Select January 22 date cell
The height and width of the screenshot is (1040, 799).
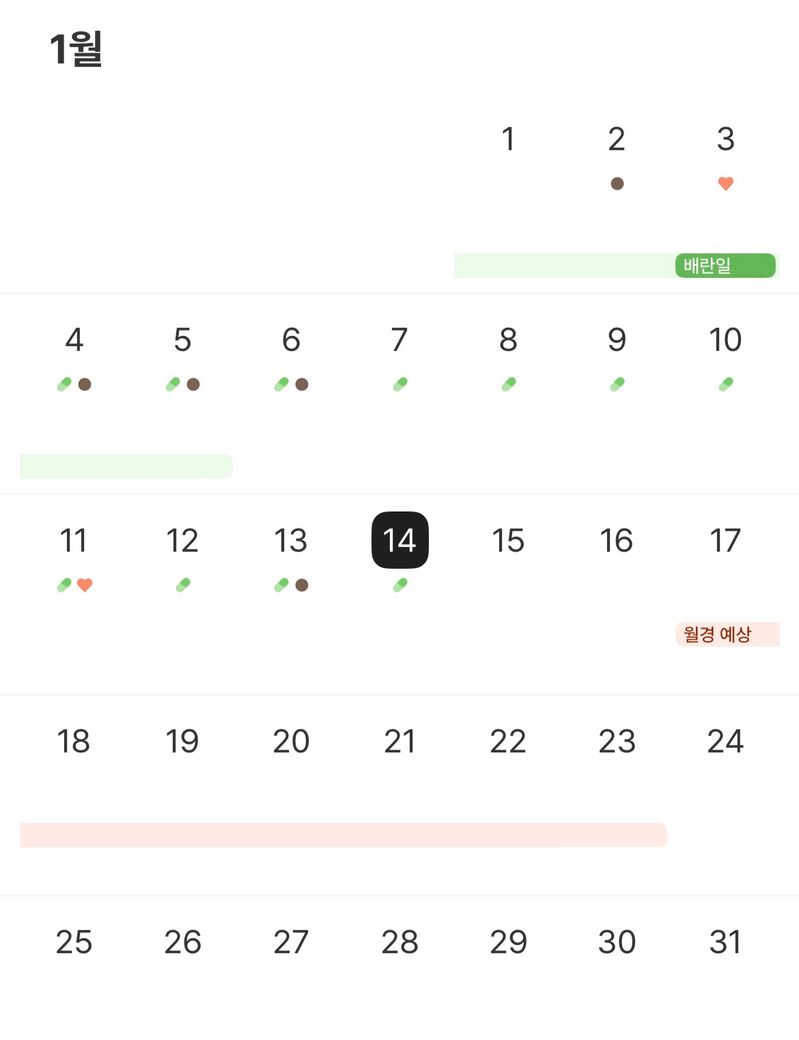pos(508,742)
